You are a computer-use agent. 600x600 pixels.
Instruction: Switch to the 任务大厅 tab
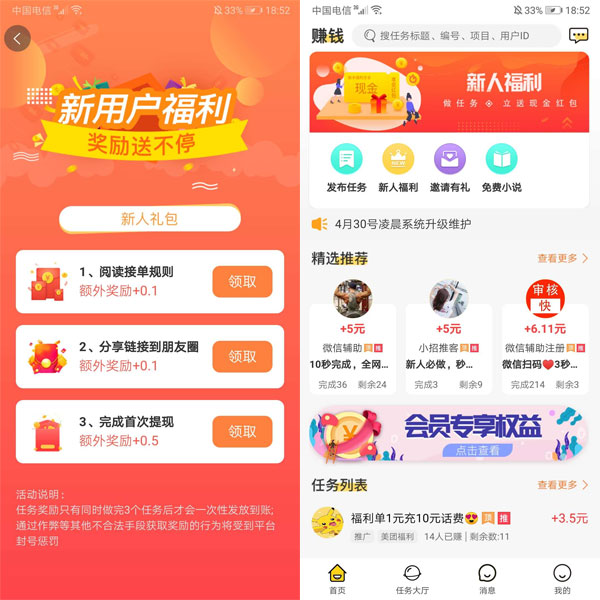(x=411, y=579)
